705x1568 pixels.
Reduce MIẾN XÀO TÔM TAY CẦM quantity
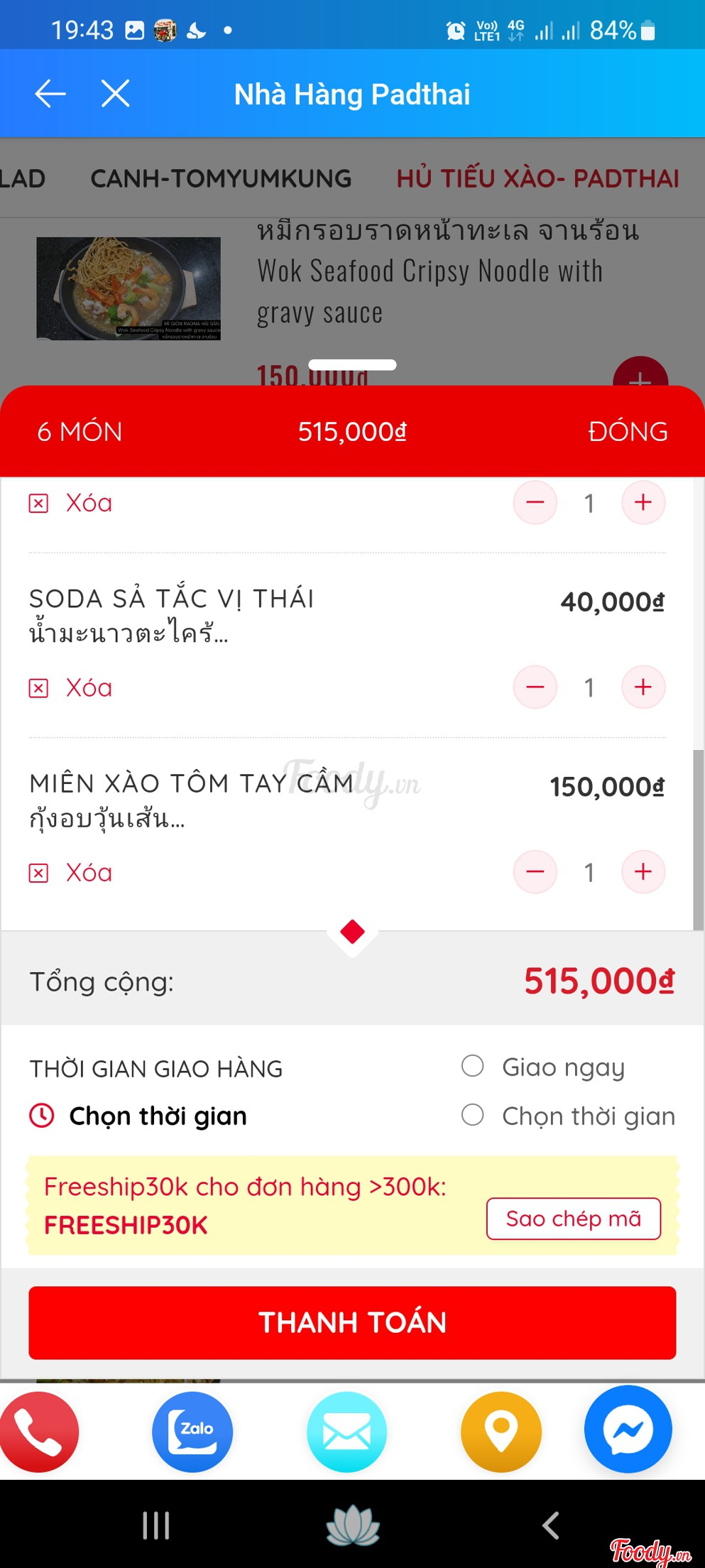(x=535, y=871)
